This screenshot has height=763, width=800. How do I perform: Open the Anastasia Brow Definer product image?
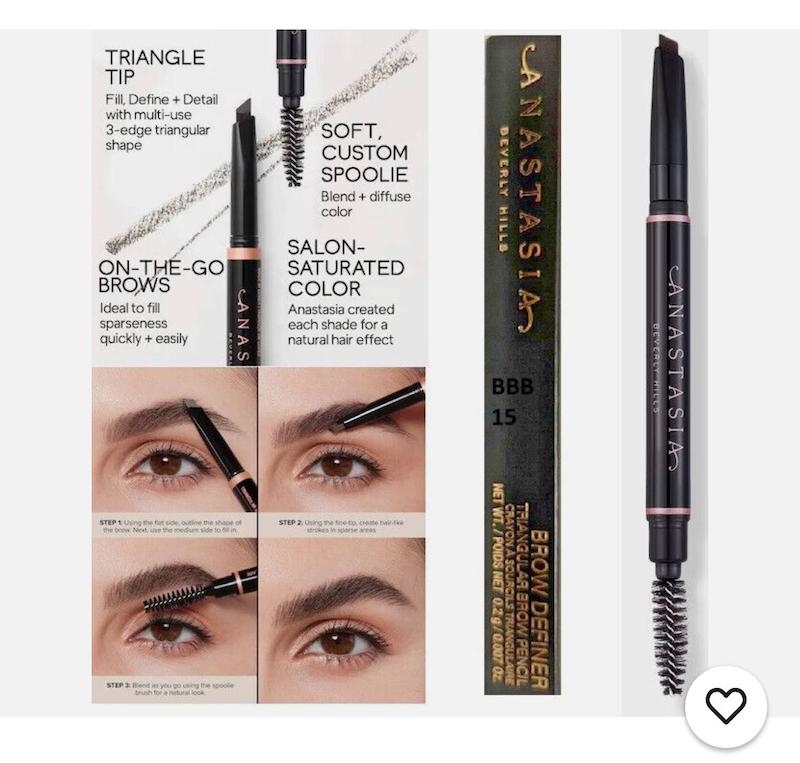pos(400,370)
